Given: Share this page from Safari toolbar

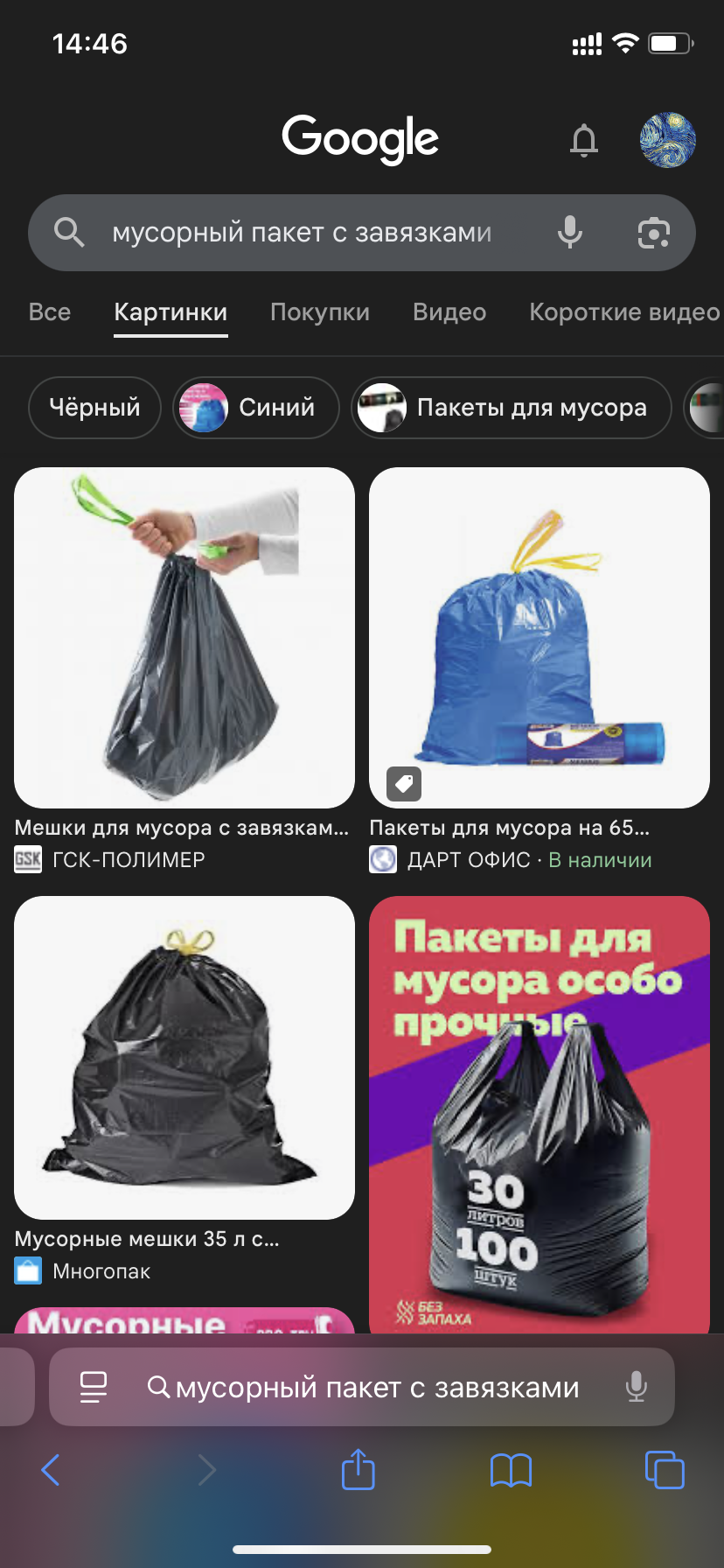Looking at the screenshot, I should click(359, 1470).
